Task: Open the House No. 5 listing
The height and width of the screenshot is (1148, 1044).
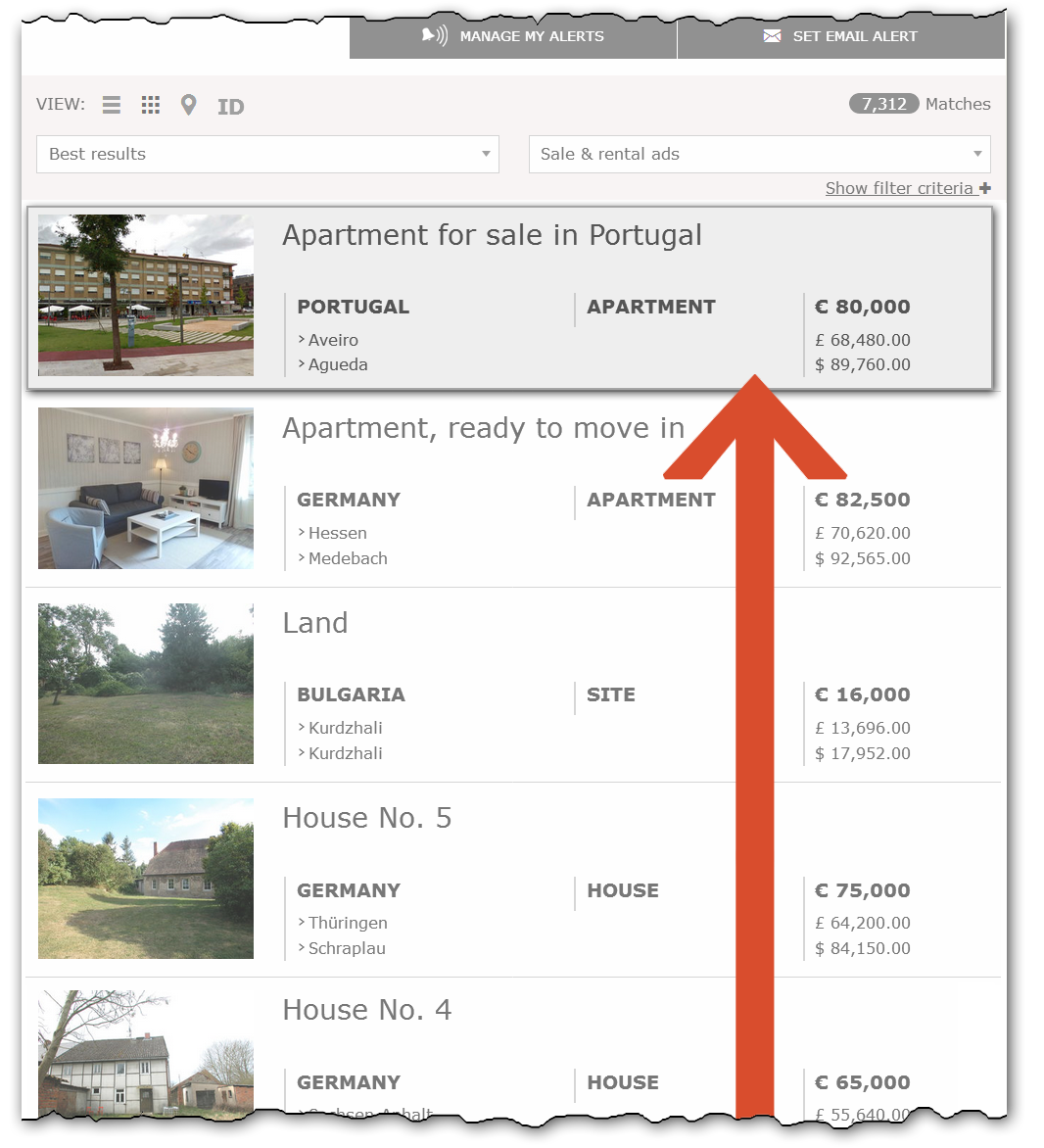Action: pos(366,819)
